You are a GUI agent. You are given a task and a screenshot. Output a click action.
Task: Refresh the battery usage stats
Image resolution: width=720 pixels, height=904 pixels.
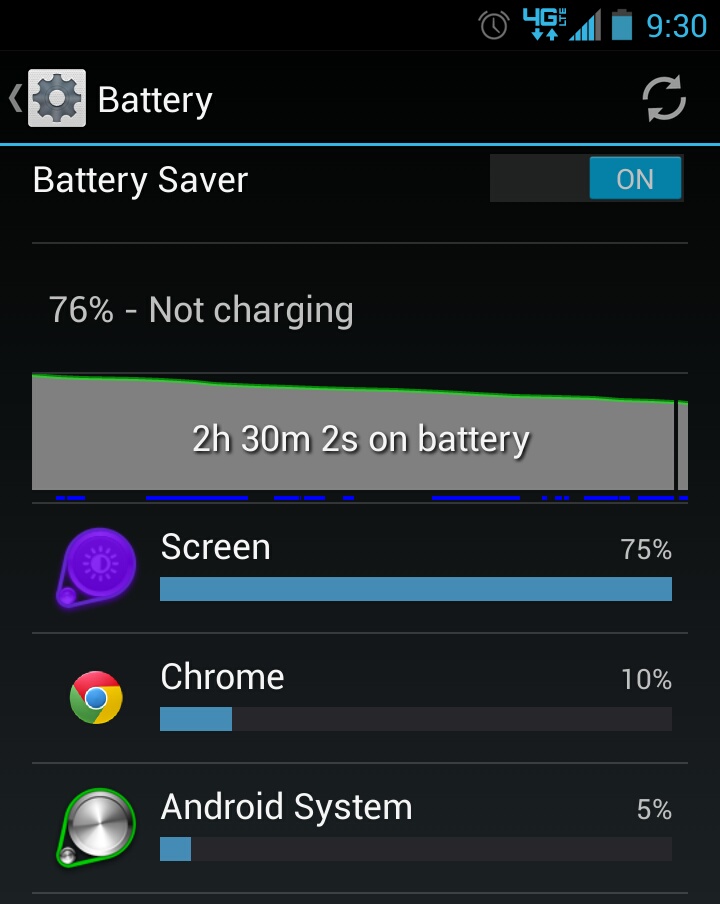[663, 99]
